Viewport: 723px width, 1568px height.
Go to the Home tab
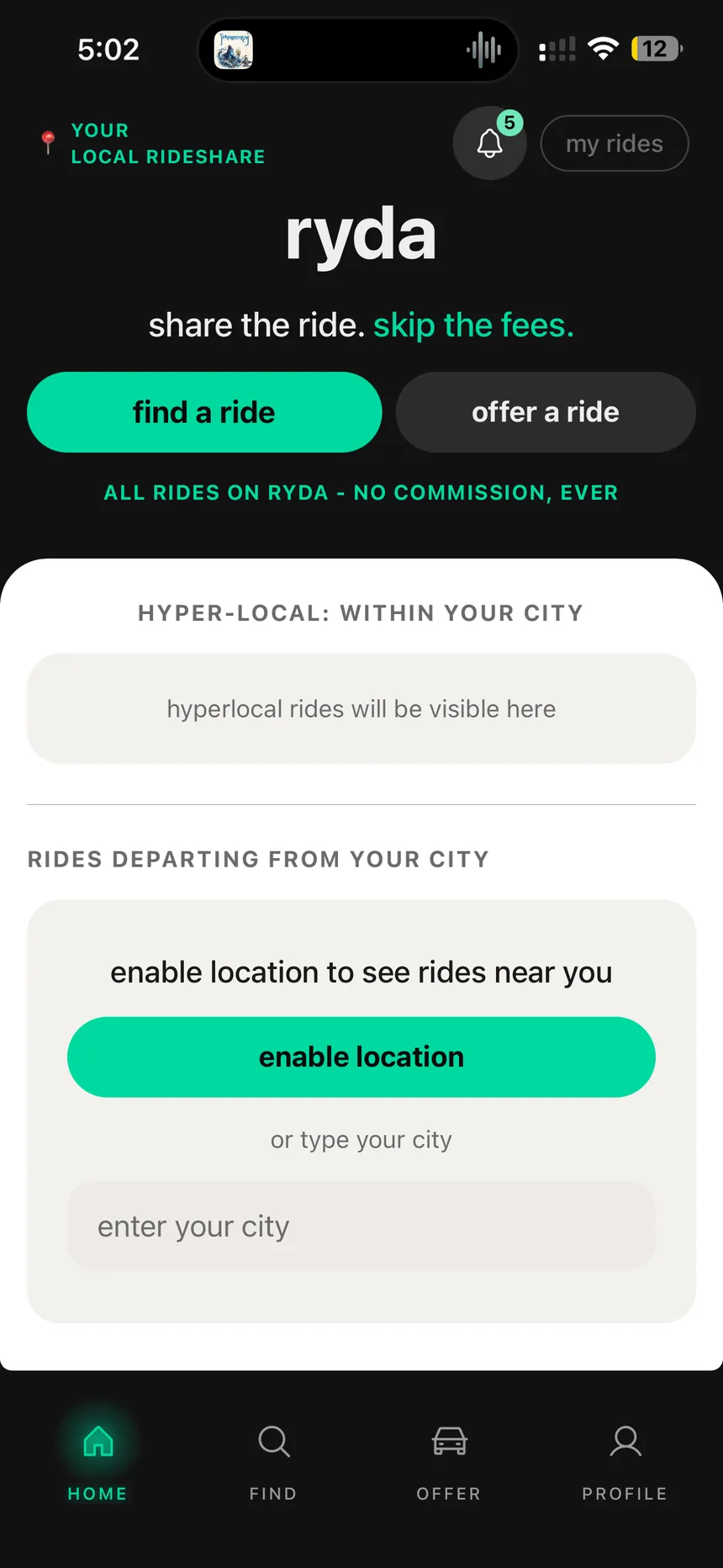point(98,1464)
